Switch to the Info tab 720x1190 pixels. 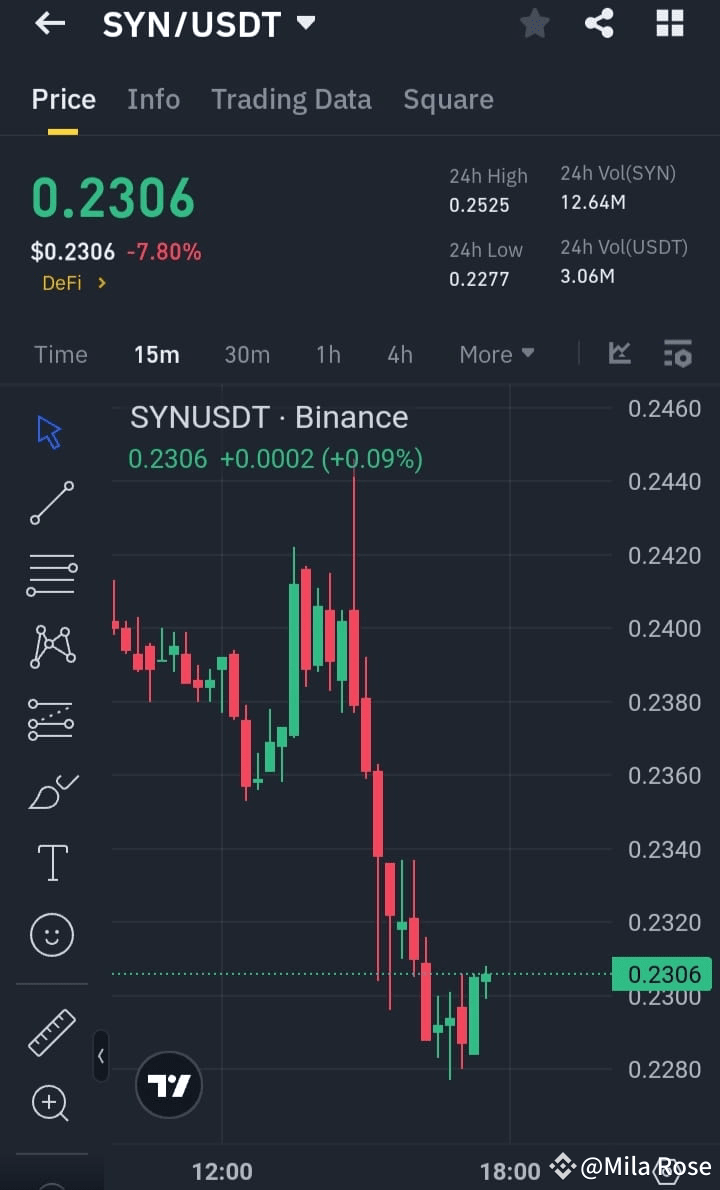tap(153, 99)
